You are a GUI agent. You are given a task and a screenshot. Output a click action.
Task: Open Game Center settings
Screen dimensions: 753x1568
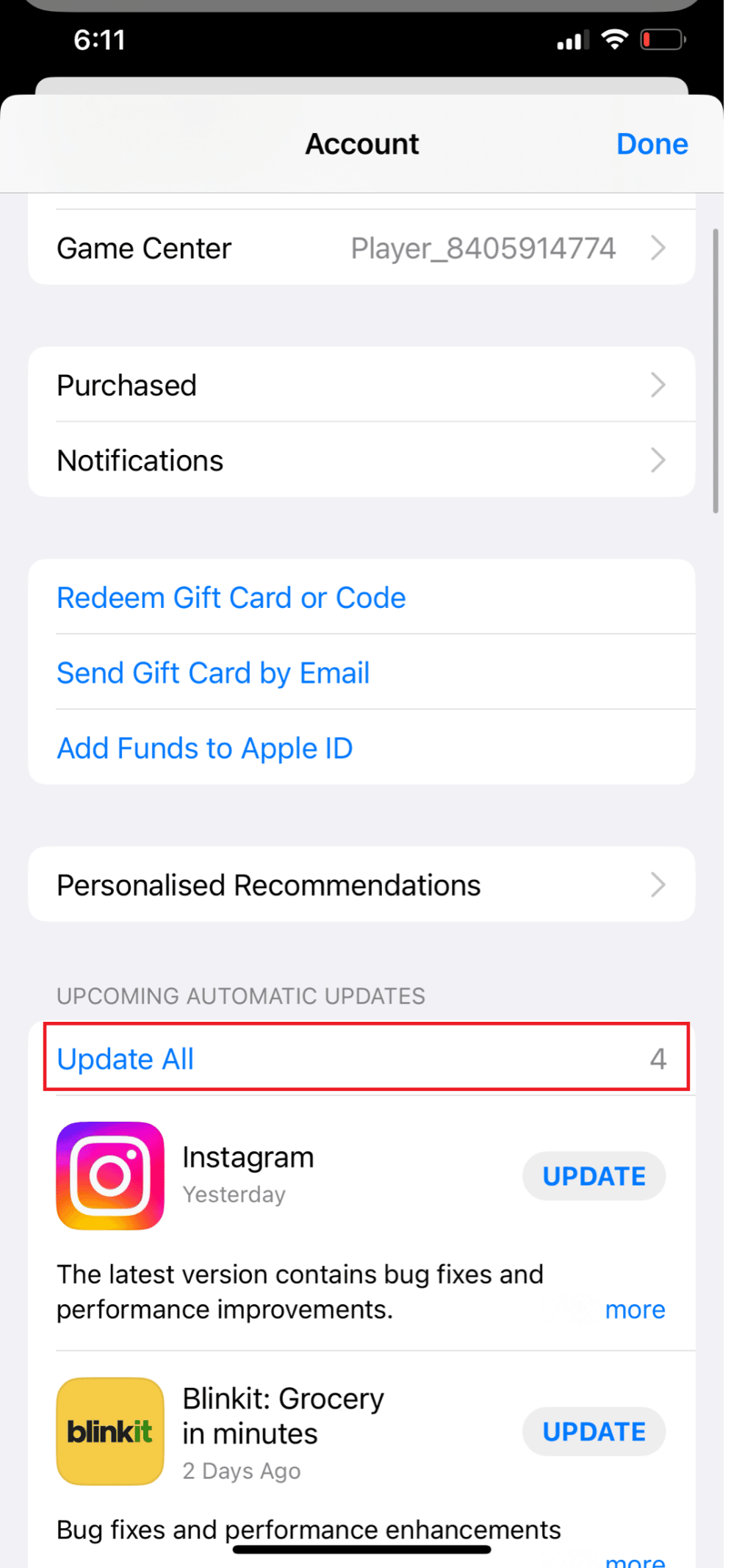point(361,248)
